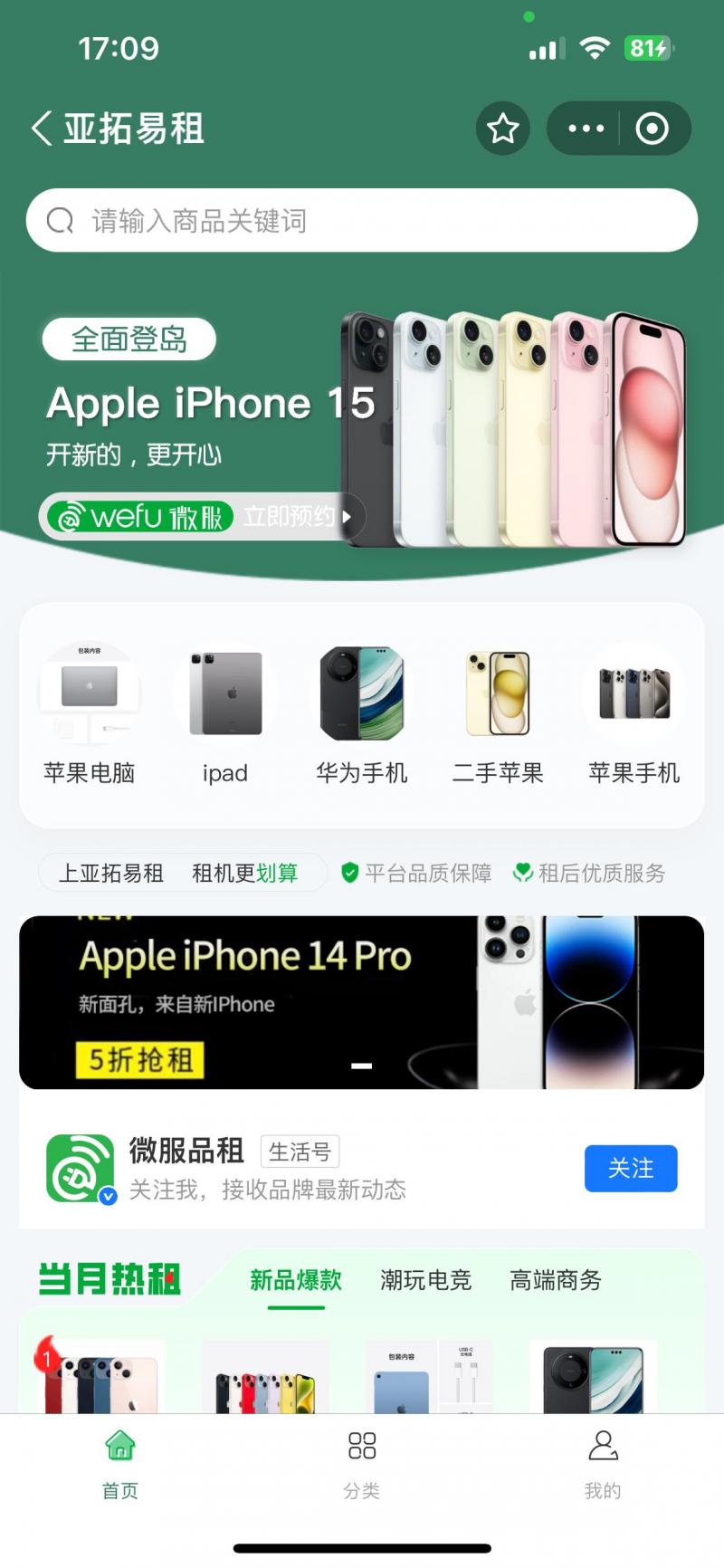
Task: Show the 高端商务 tab
Action: click(556, 1280)
